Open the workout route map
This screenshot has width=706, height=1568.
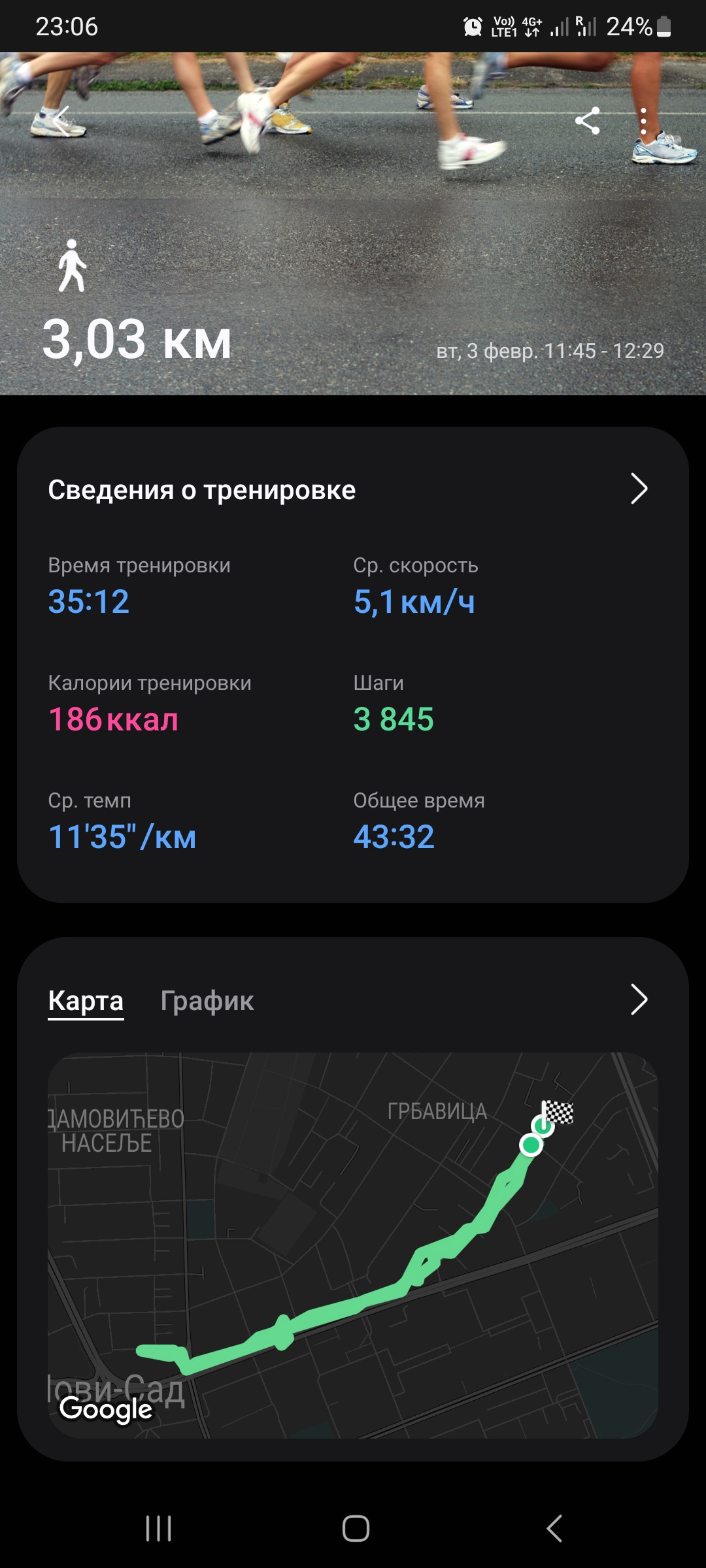(x=353, y=1245)
